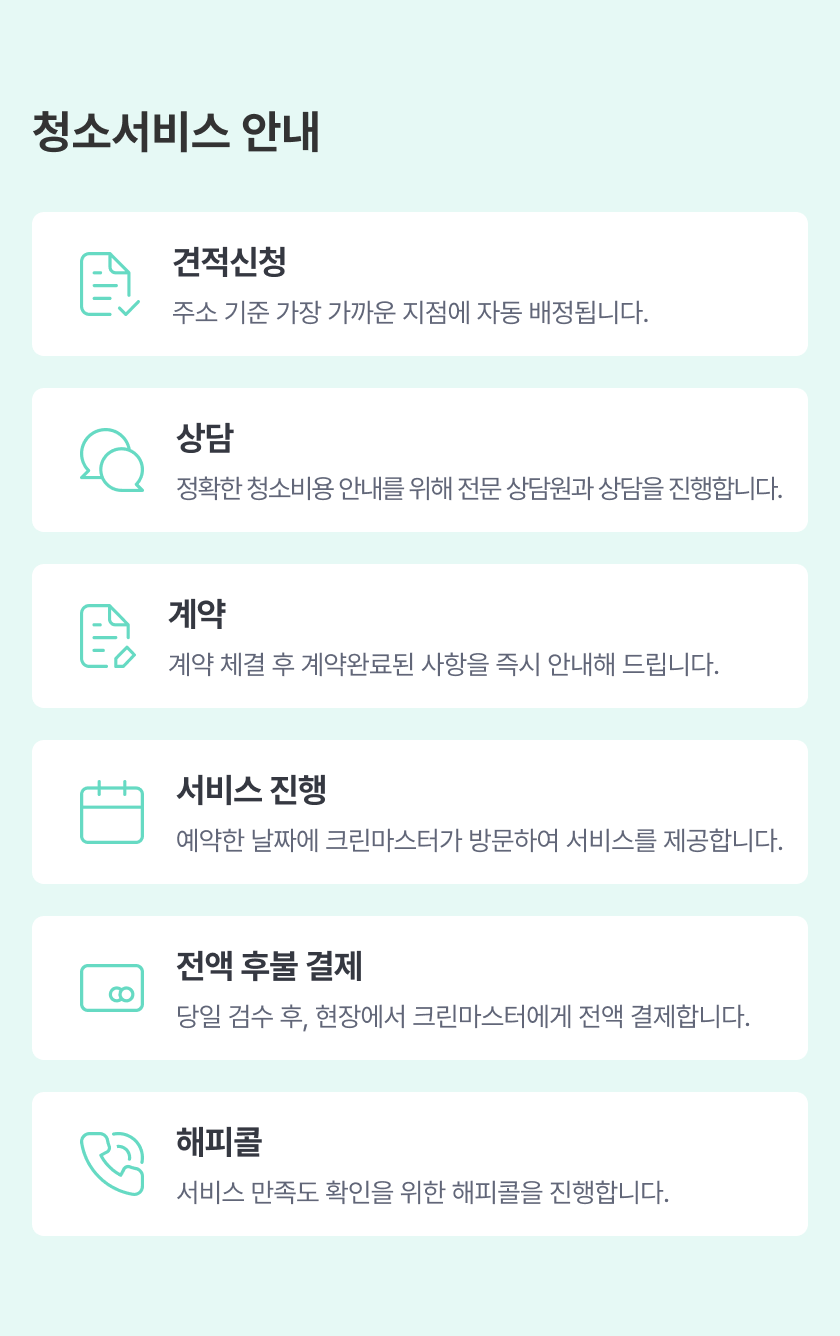Select the 전액 후불 결제 credit card icon
This screenshot has height=1336, width=840.
111,987
